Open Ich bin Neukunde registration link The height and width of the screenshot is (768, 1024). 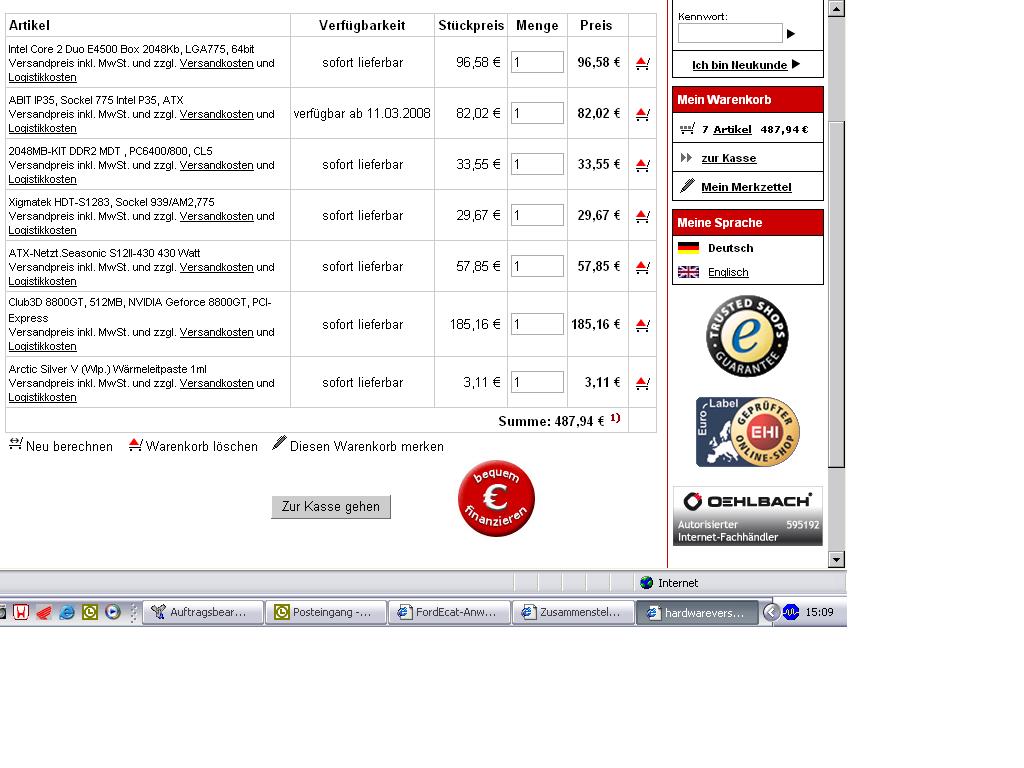click(x=740, y=65)
